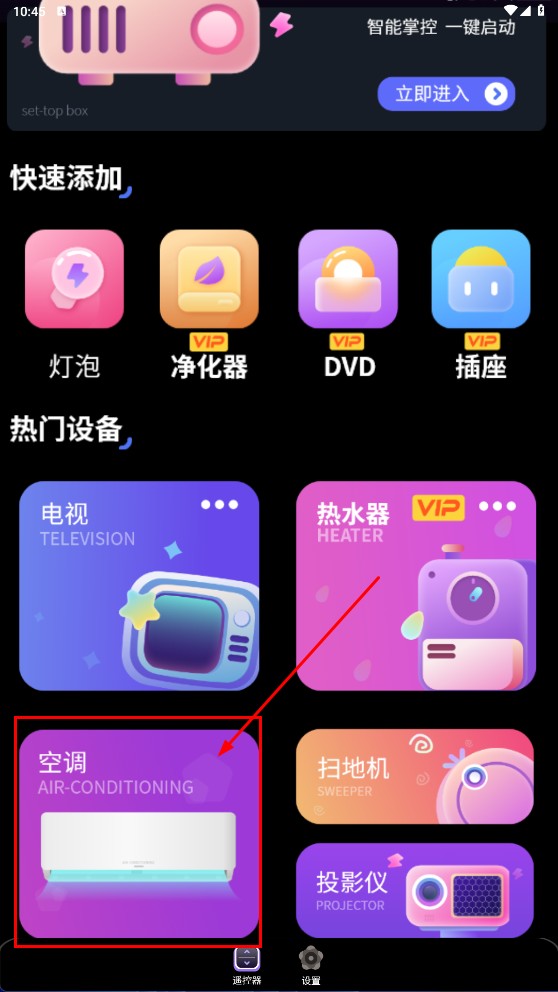Switch to the 遥控器 remote tab

[247, 966]
